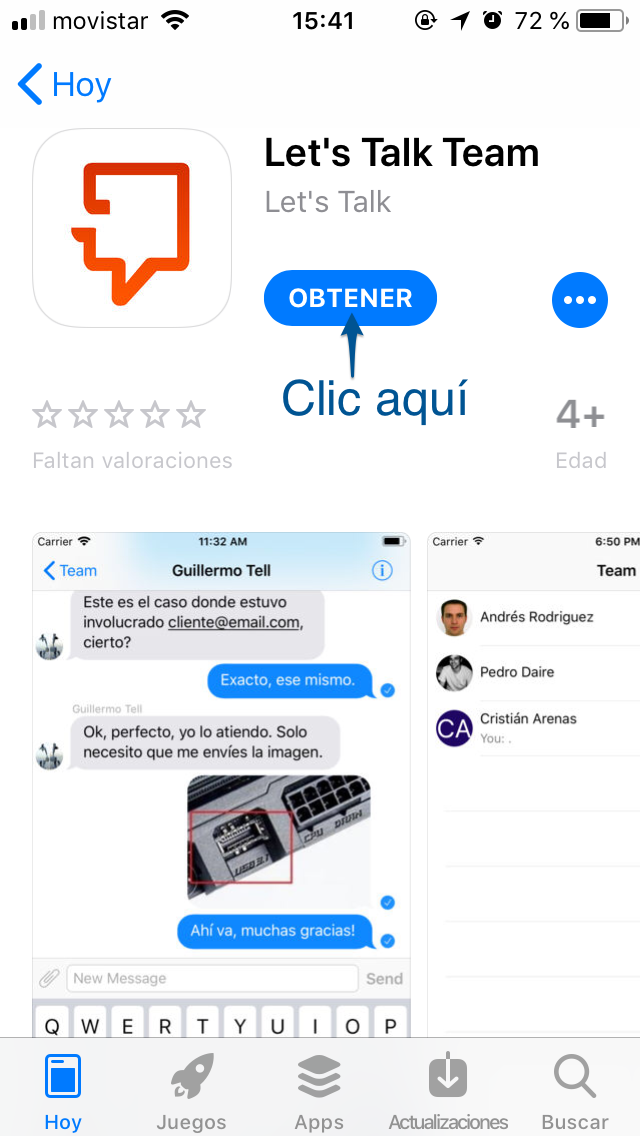Image resolution: width=640 pixels, height=1136 pixels.
Task: Switch to the Juegos tab
Action: click(191, 1090)
